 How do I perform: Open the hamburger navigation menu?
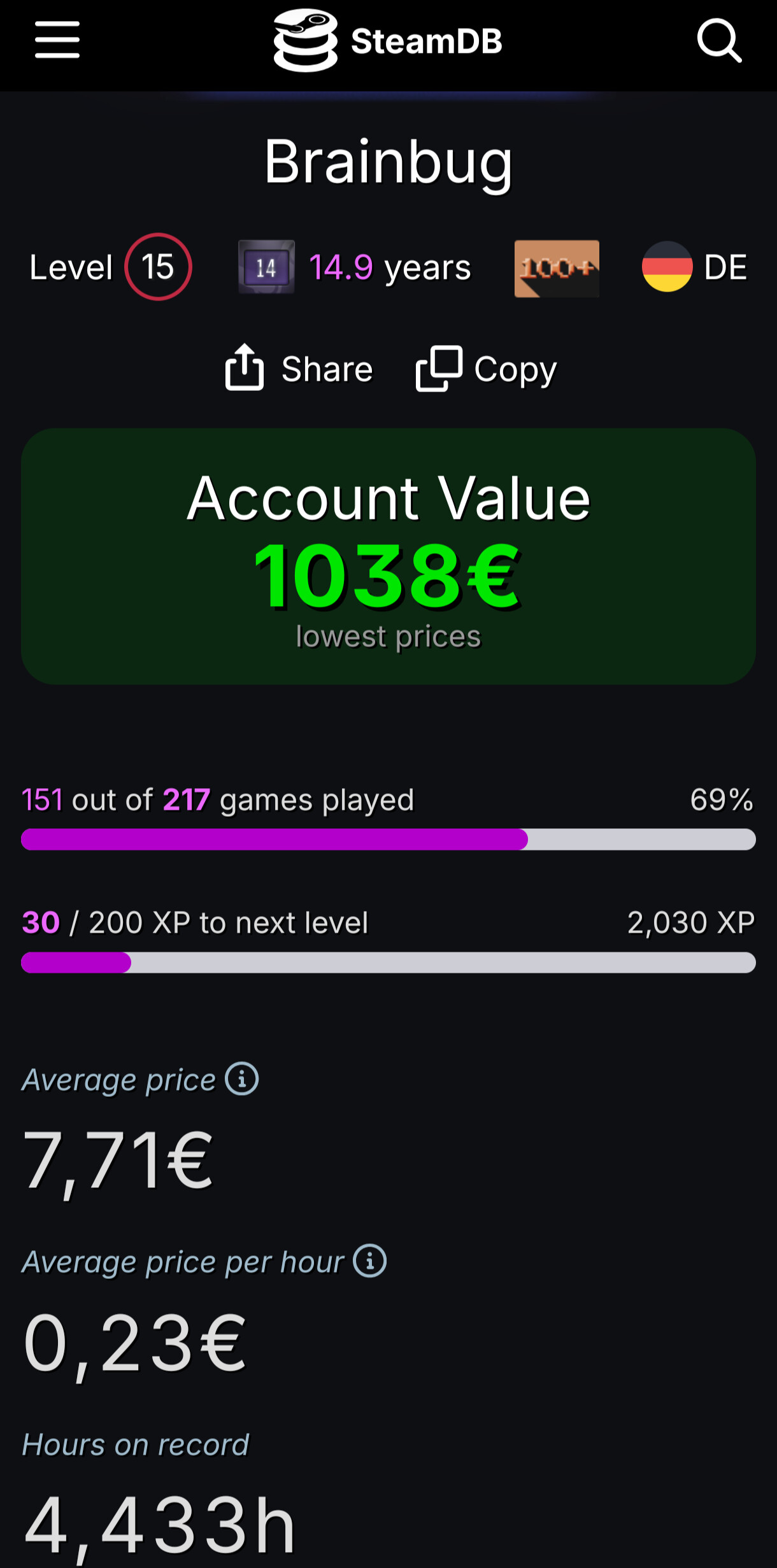coord(57,39)
